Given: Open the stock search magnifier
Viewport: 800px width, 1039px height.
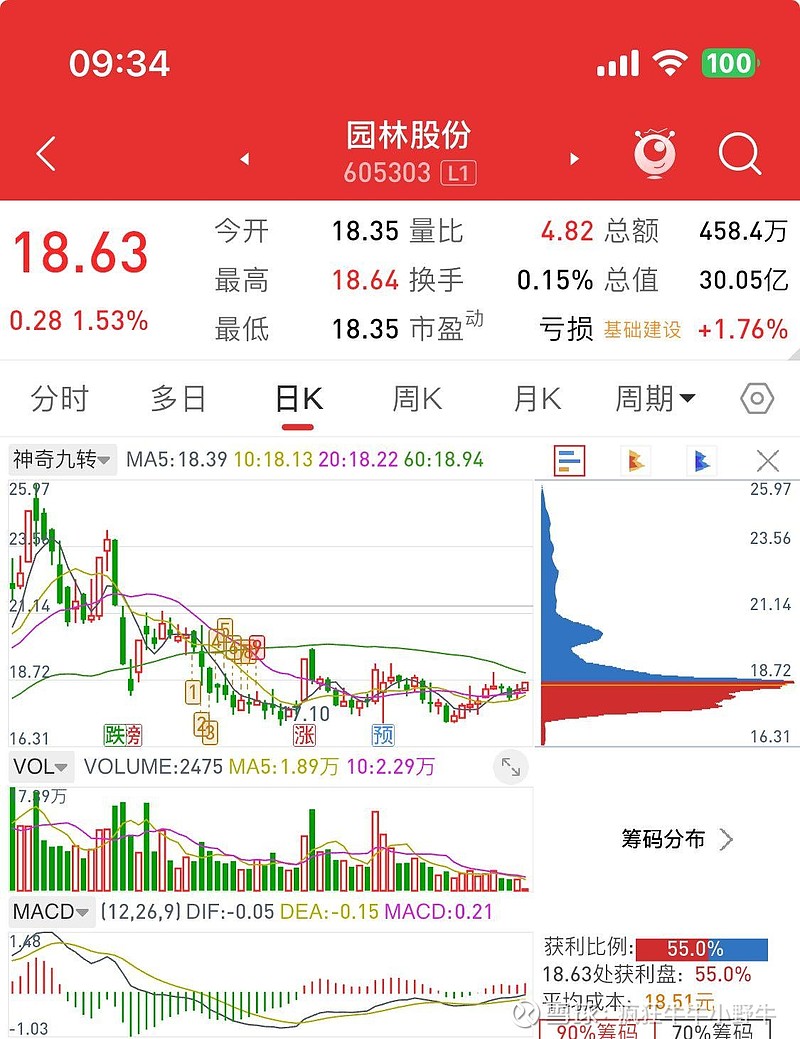Looking at the screenshot, I should coord(740,154).
